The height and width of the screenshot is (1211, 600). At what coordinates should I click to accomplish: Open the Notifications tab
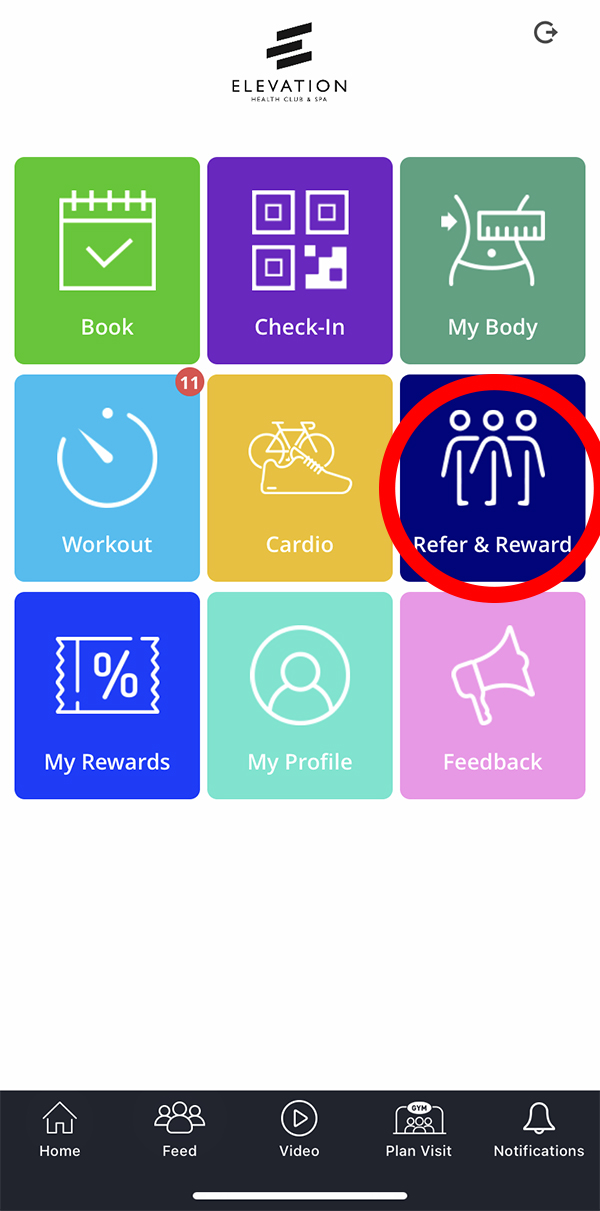click(x=539, y=1131)
